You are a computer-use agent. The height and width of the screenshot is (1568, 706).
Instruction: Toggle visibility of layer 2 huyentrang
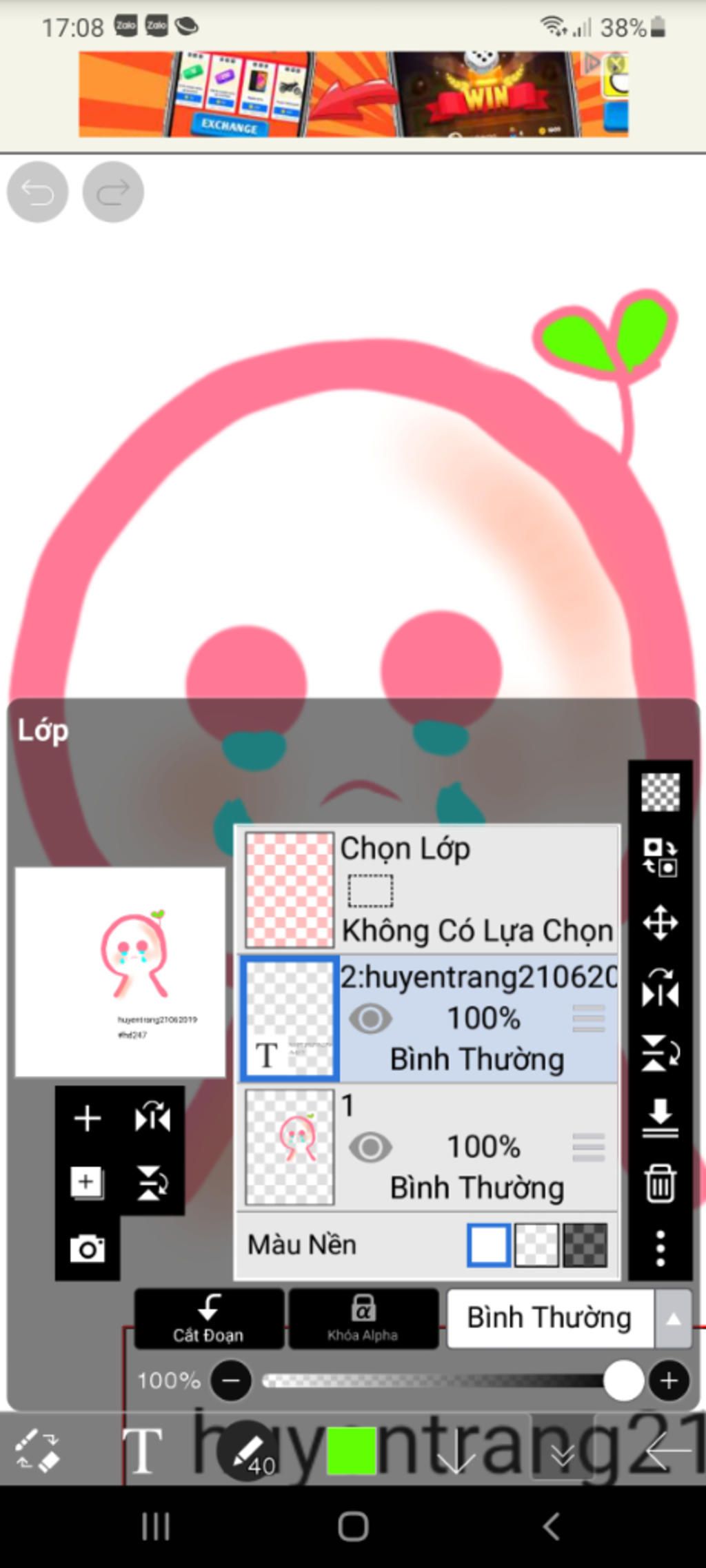pyautogui.click(x=370, y=1019)
